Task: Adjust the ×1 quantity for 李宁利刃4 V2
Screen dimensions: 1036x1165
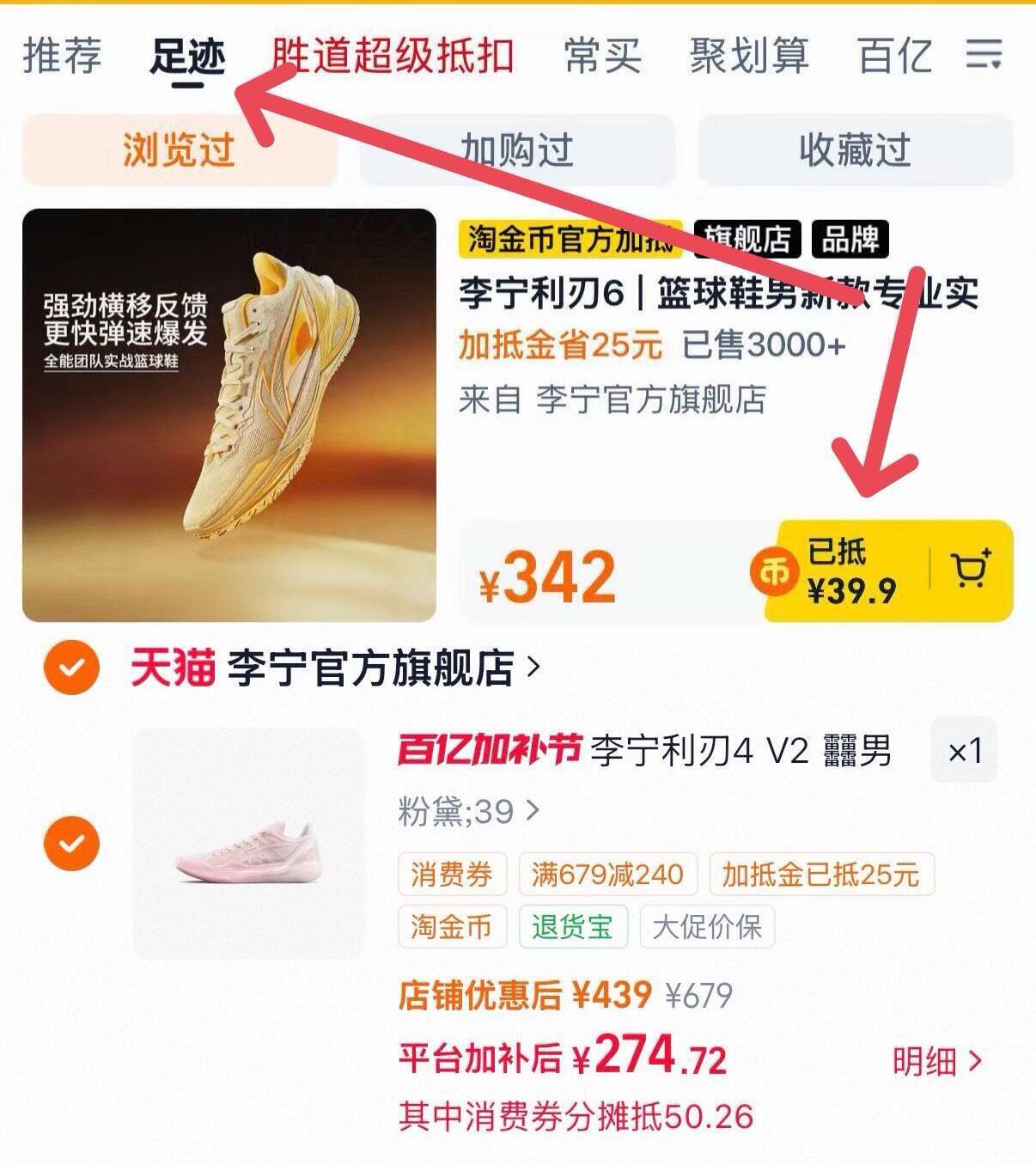Action: pyautogui.click(x=964, y=752)
